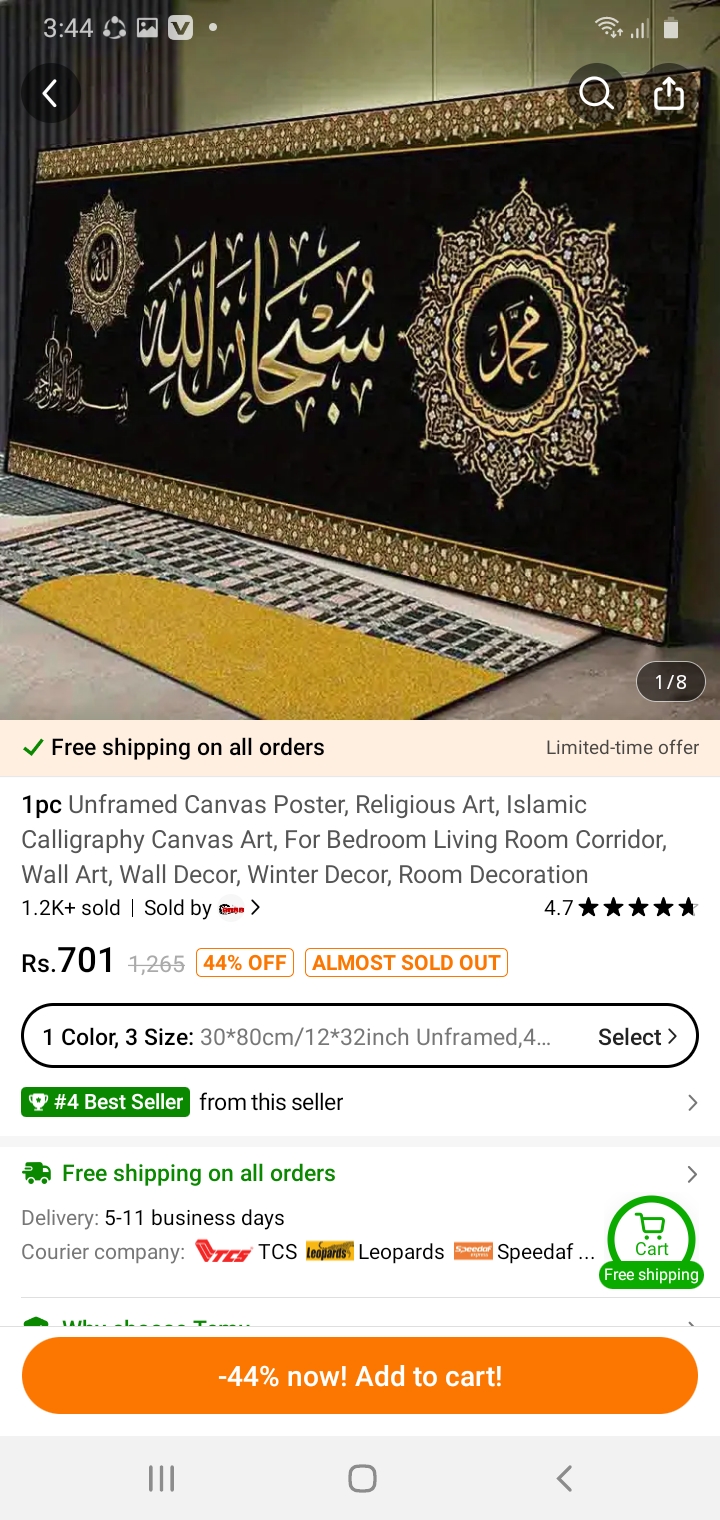This screenshot has height=1520, width=720.
Task: View the 4.7 star rating reviews
Action: pyautogui.click(x=620, y=908)
